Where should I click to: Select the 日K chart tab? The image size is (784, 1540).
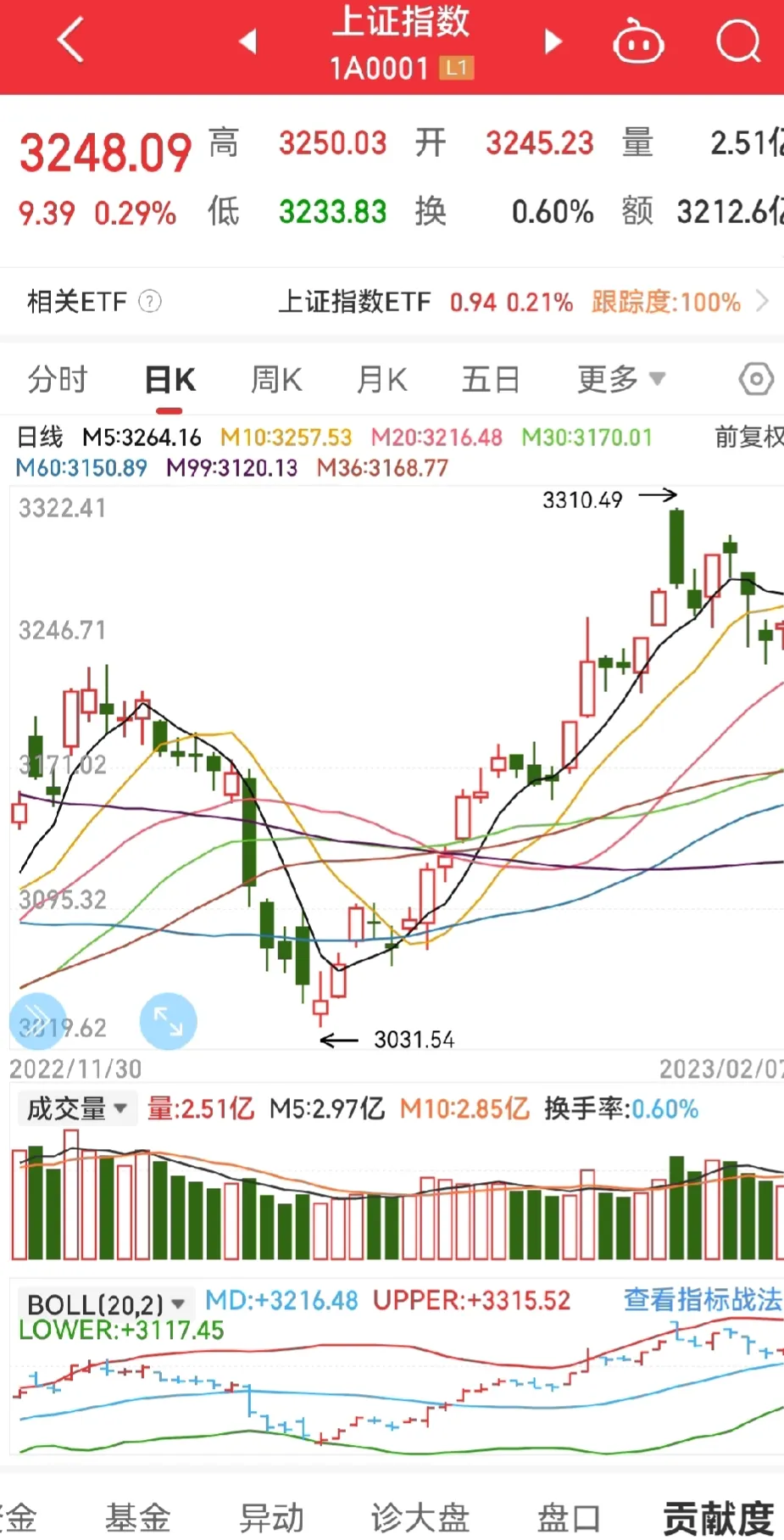170,380
